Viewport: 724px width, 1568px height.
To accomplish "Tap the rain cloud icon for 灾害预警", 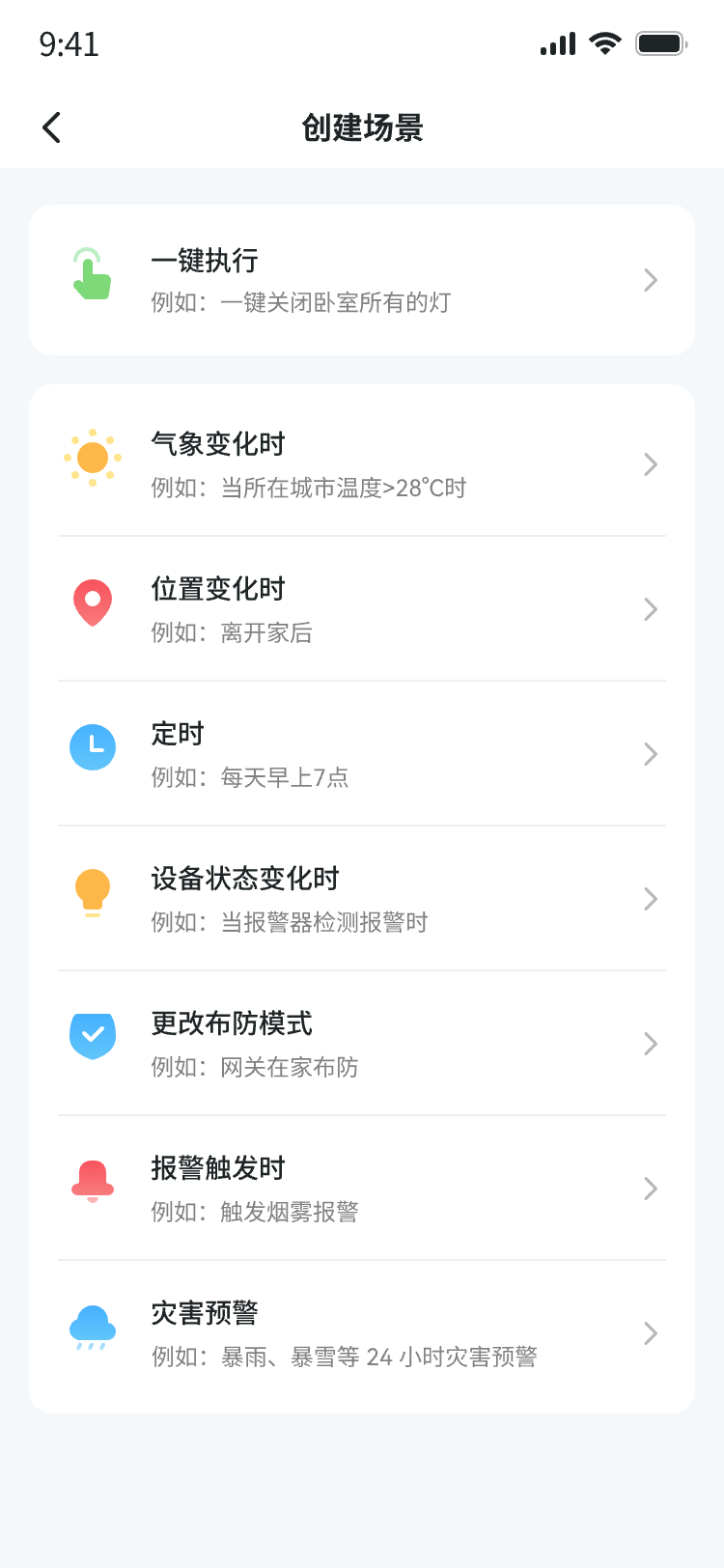I will click(92, 1326).
